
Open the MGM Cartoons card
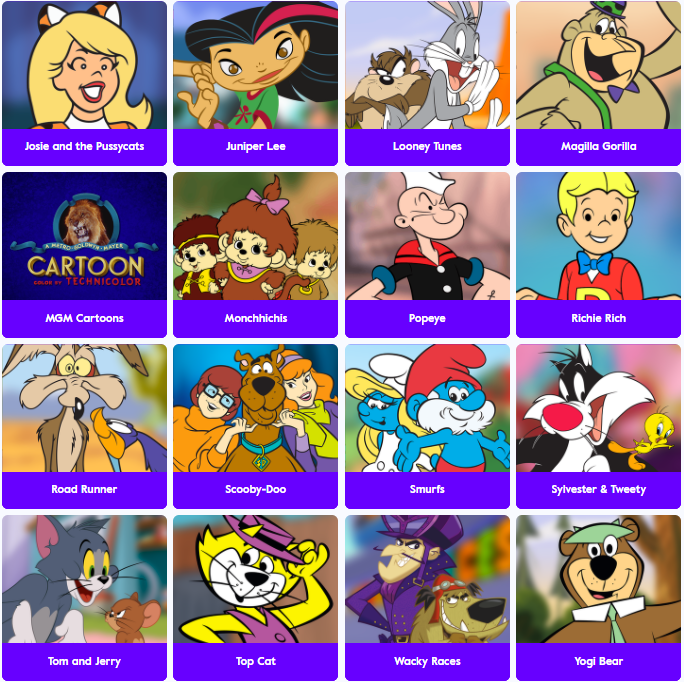click(84, 255)
